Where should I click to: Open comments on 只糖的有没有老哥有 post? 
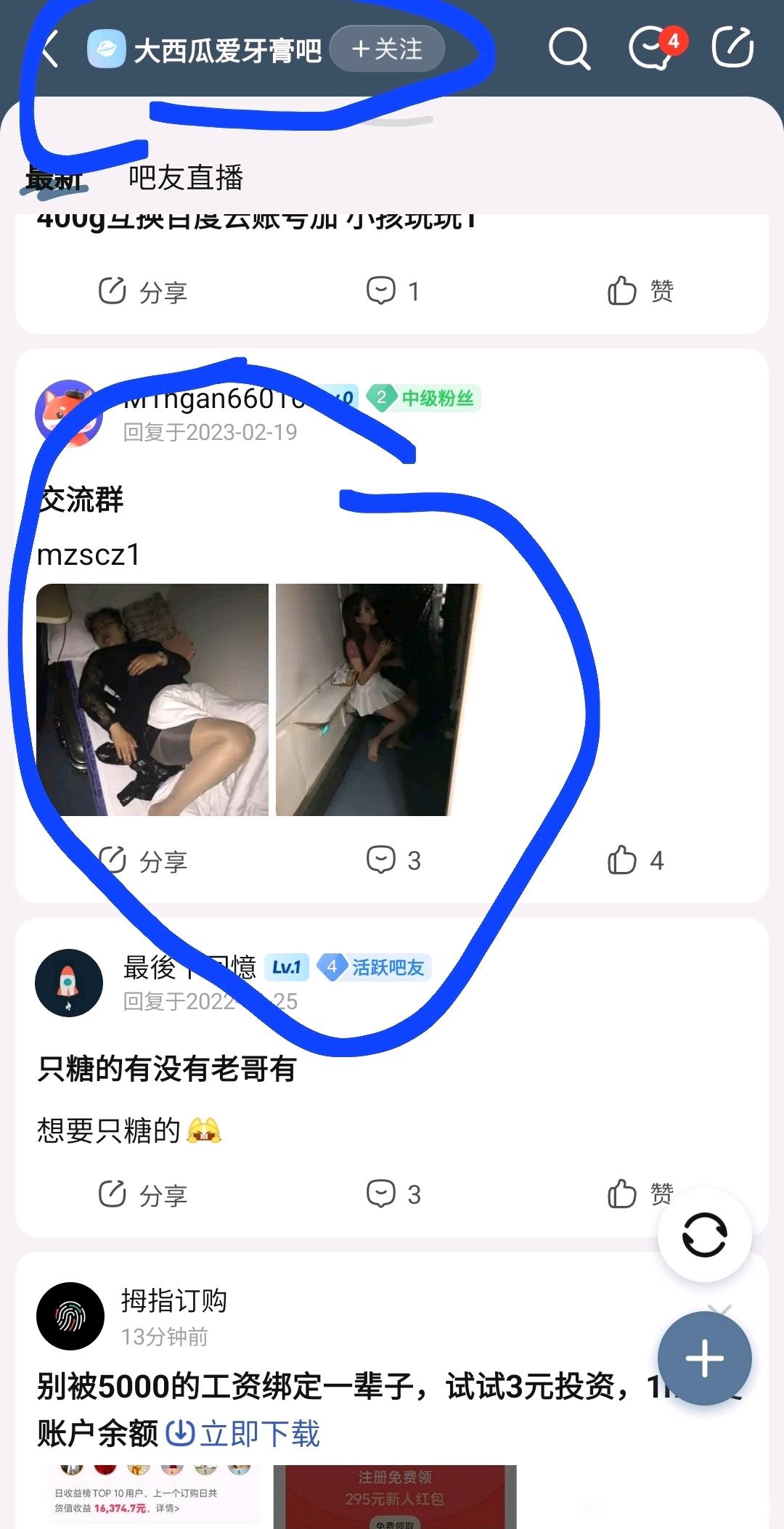[x=393, y=1195]
